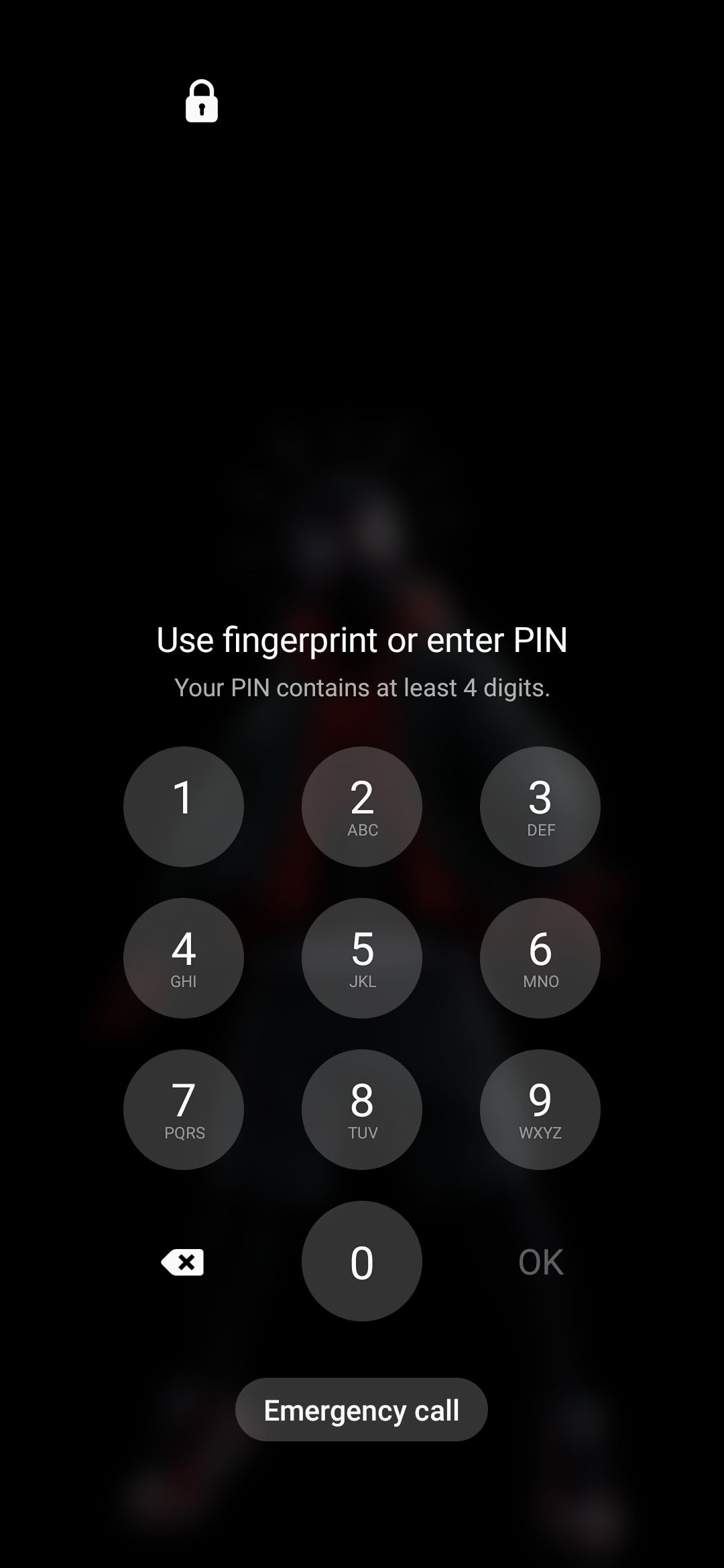Enter digit 6 on the keypad

tap(540, 958)
